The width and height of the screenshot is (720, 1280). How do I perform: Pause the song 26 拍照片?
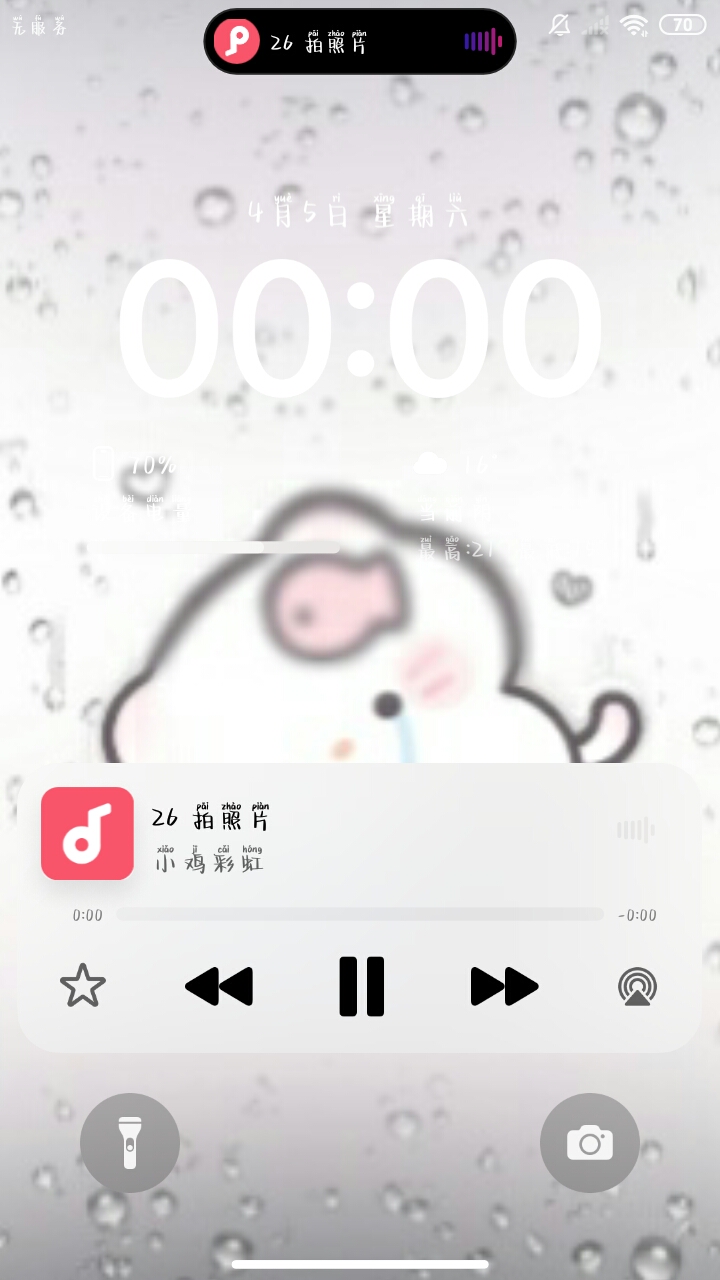pos(361,986)
